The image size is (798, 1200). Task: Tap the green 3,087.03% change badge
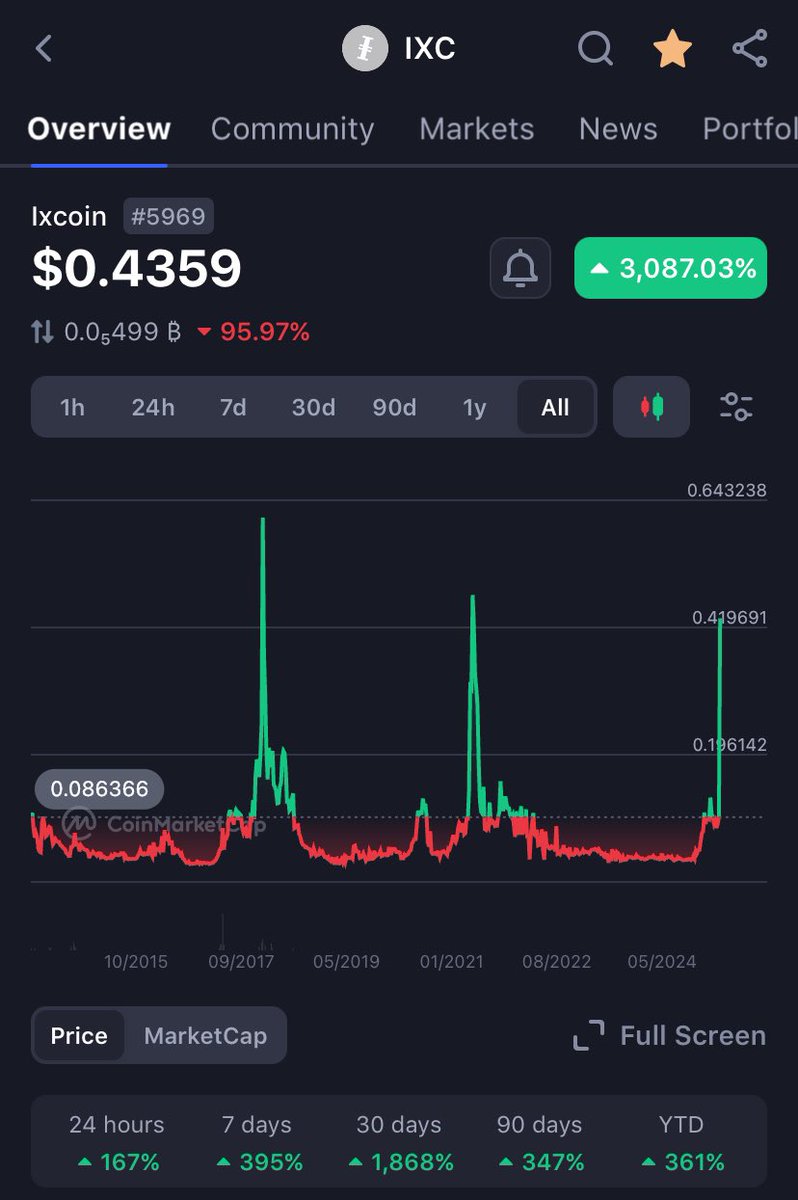pyautogui.click(x=670, y=268)
